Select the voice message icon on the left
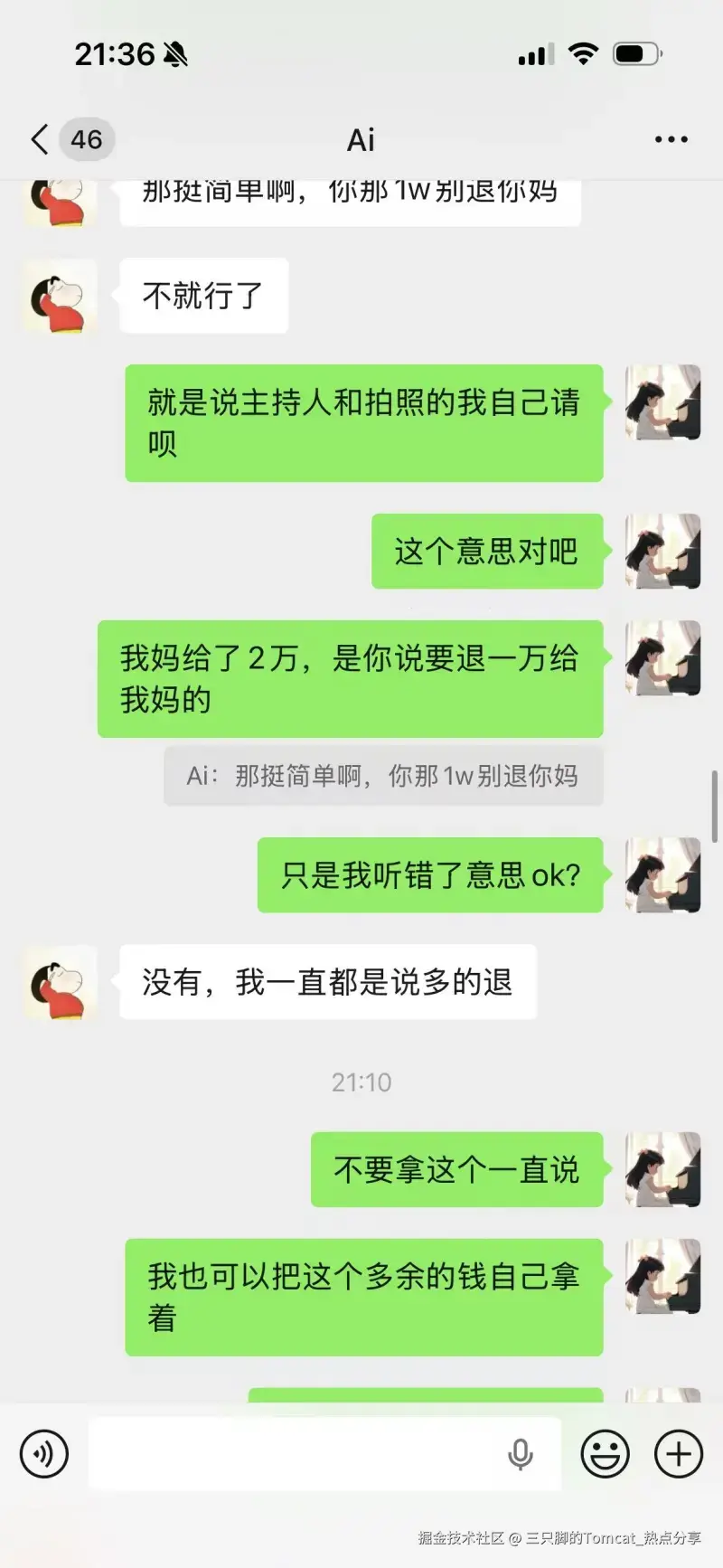 [x=43, y=1453]
